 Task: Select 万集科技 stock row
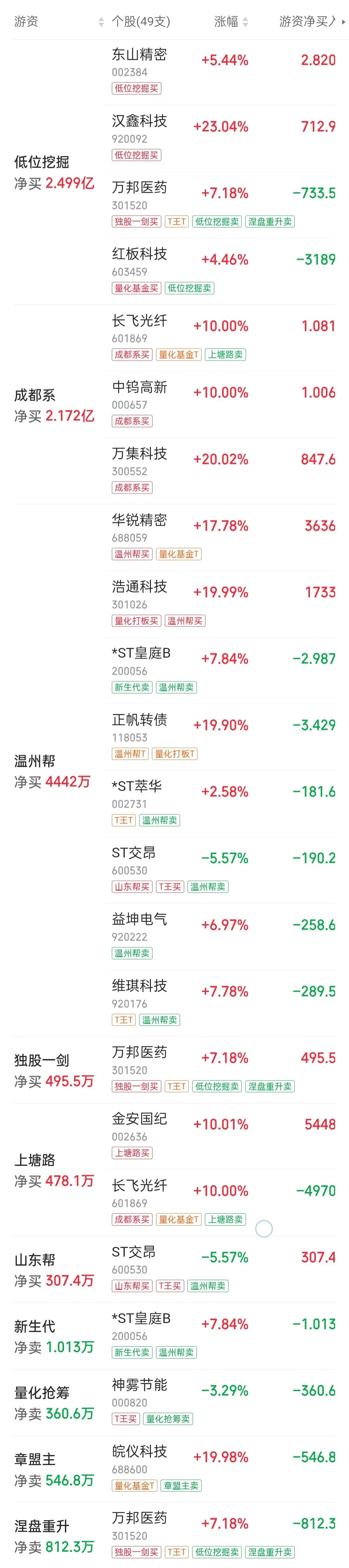tap(220, 471)
